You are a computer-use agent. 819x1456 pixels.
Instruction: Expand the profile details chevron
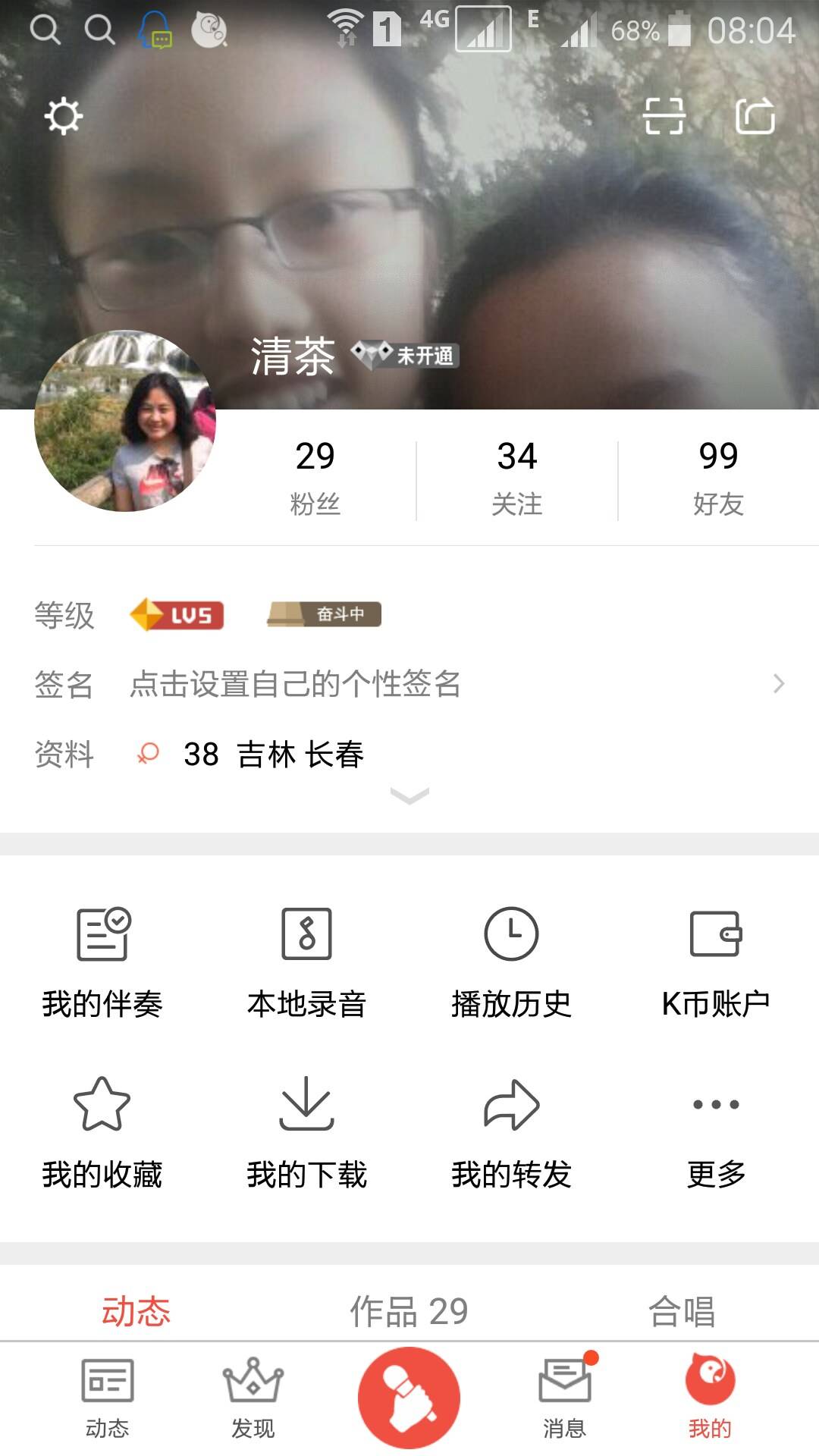[409, 795]
